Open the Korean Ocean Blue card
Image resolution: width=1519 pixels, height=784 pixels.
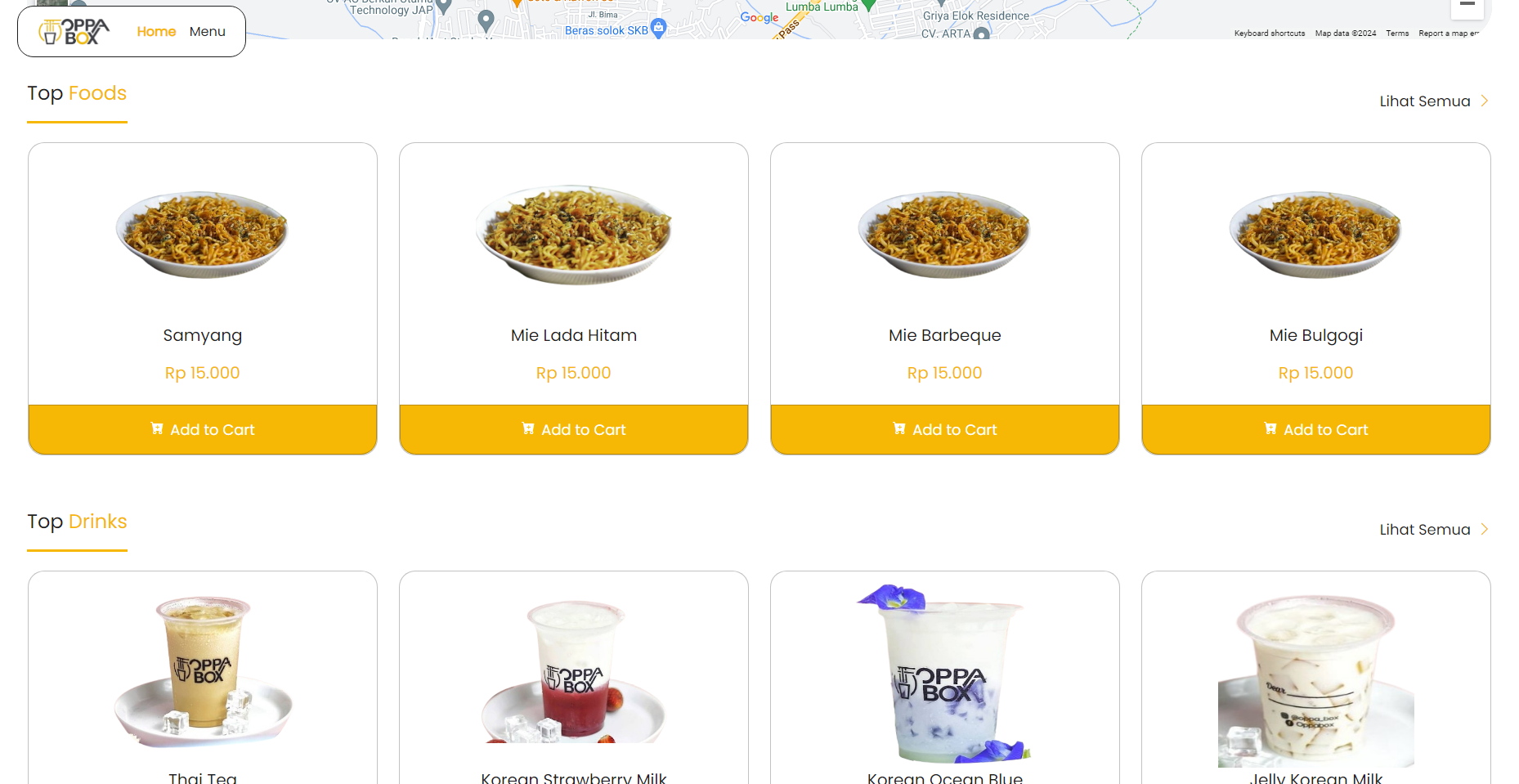point(945,679)
